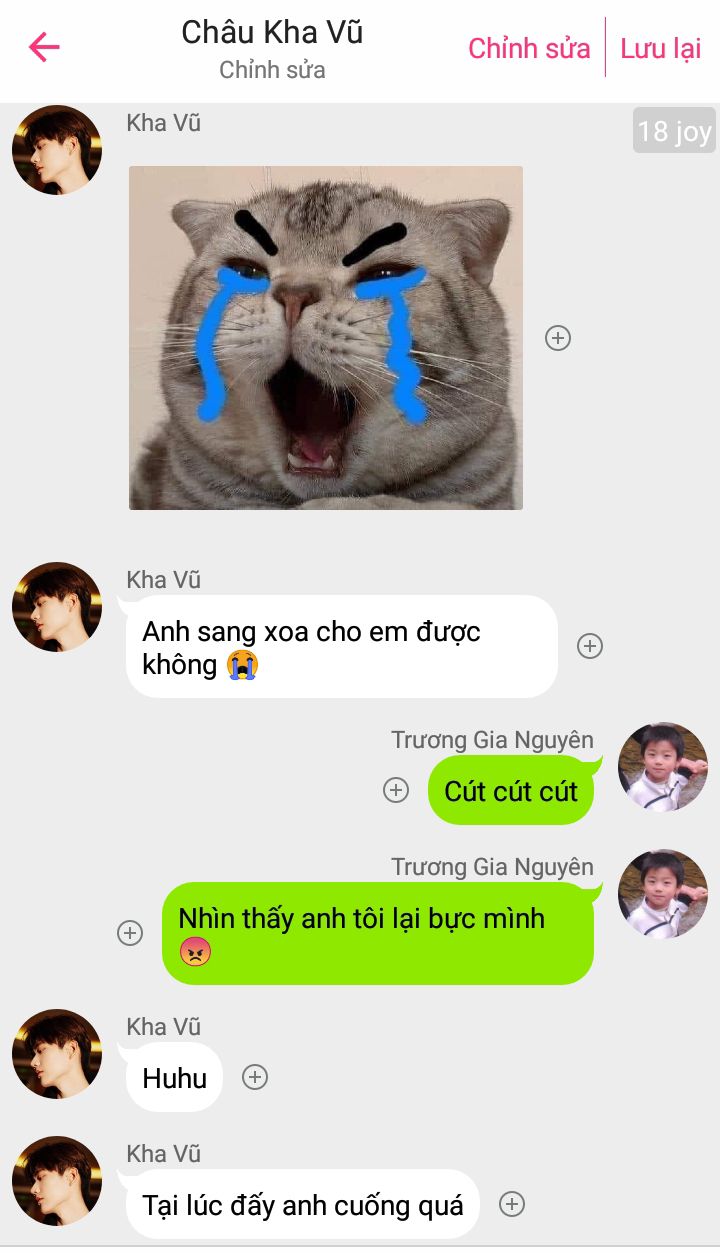Image resolution: width=720 pixels, height=1253 pixels.
Task: Open Kha Vũ's avatar beside the 'Huhu' message
Action: [x=57, y=1054]
